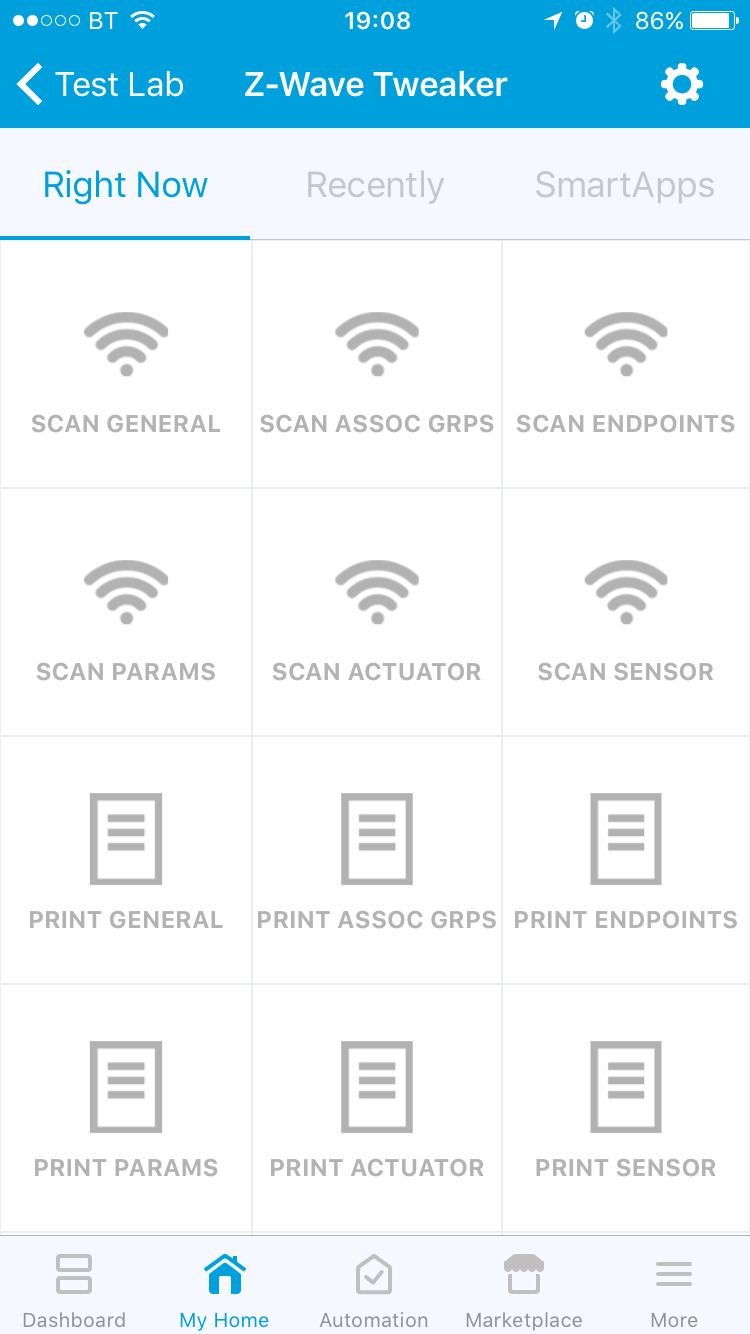Image resolution: width=750 pixels, height=1334 pixels.
Task: Go to the Automation tab
Action: coord(374,1290)
